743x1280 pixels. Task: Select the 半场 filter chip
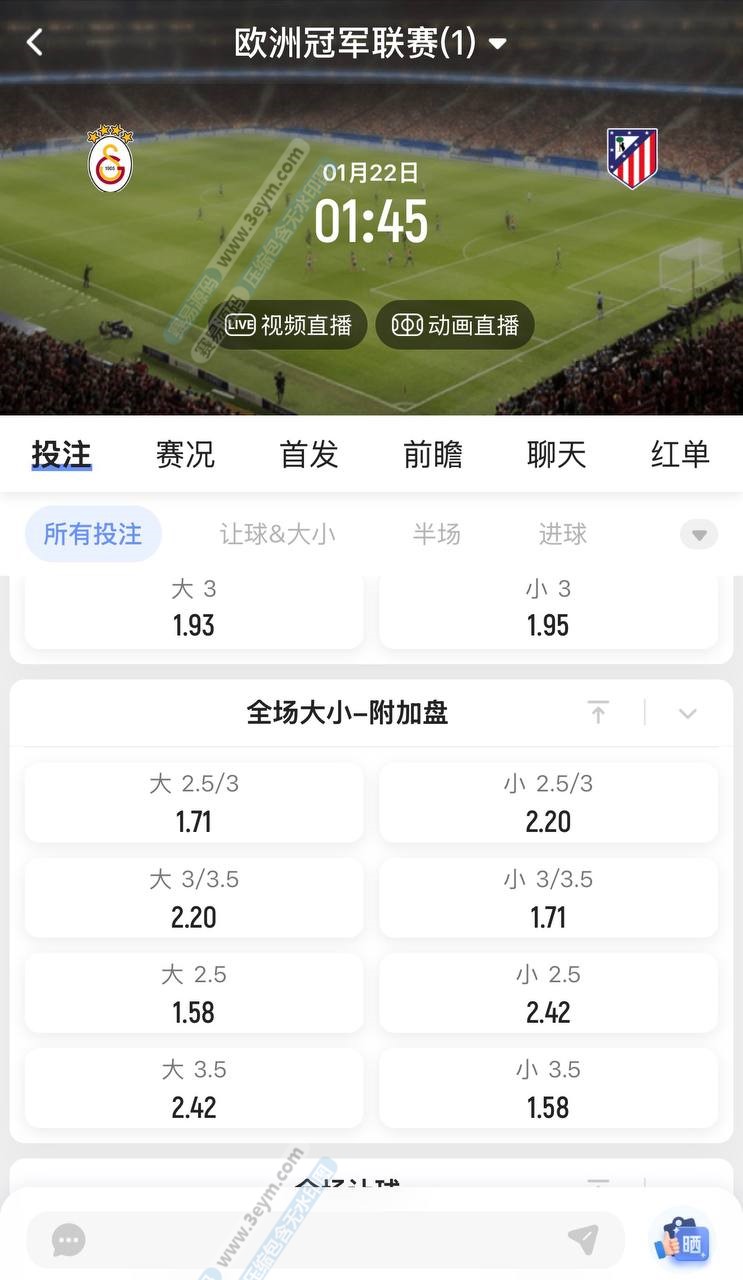point(437,534)
